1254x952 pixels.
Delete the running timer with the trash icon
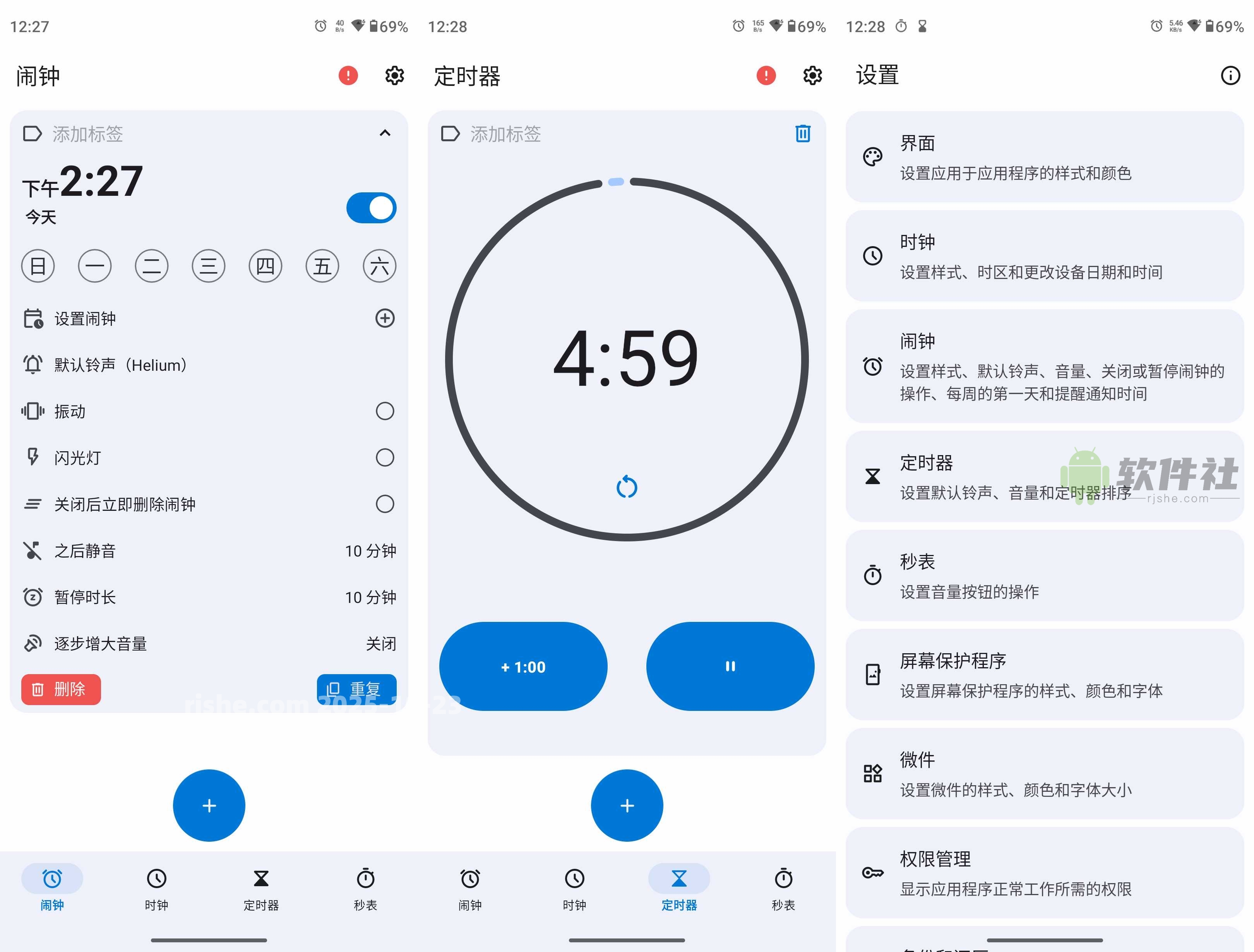(x=802, y=134)
